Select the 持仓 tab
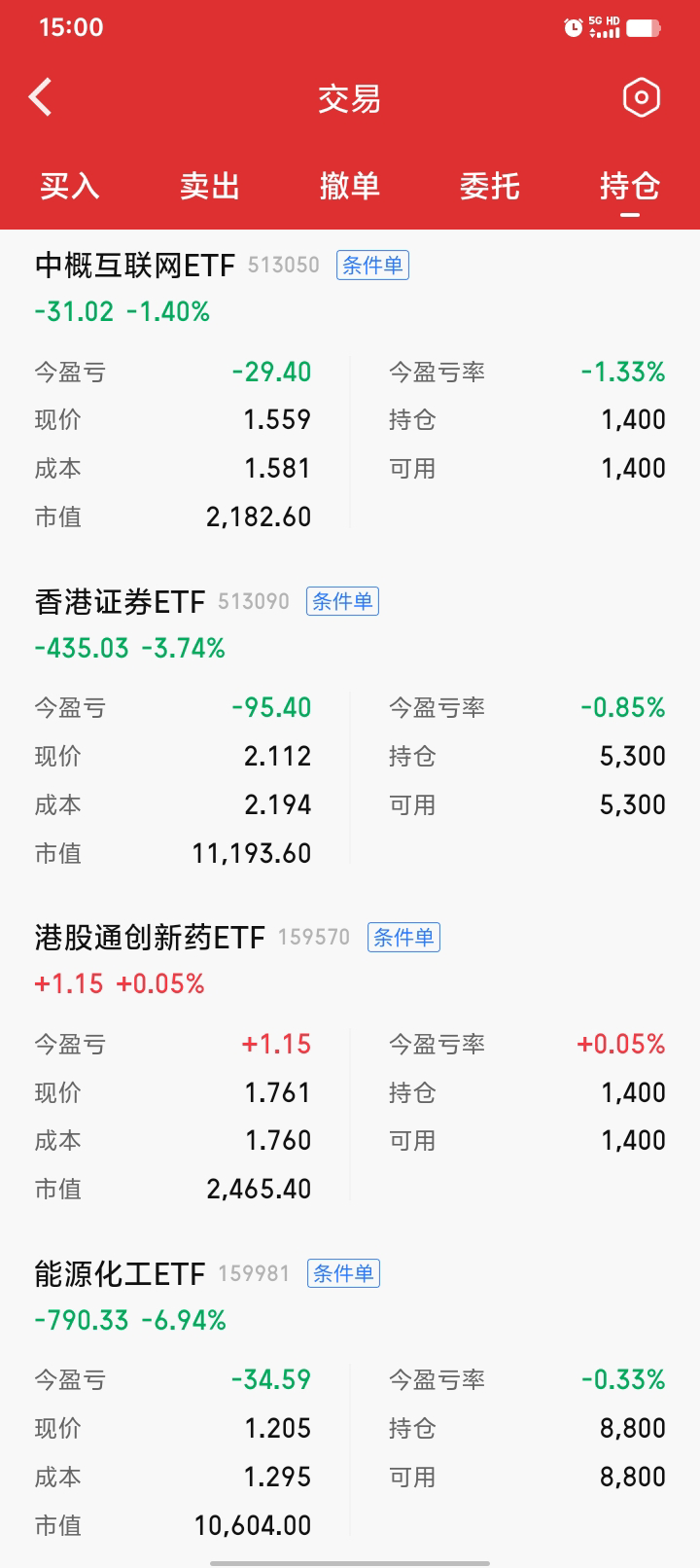 tap(630, 186)
